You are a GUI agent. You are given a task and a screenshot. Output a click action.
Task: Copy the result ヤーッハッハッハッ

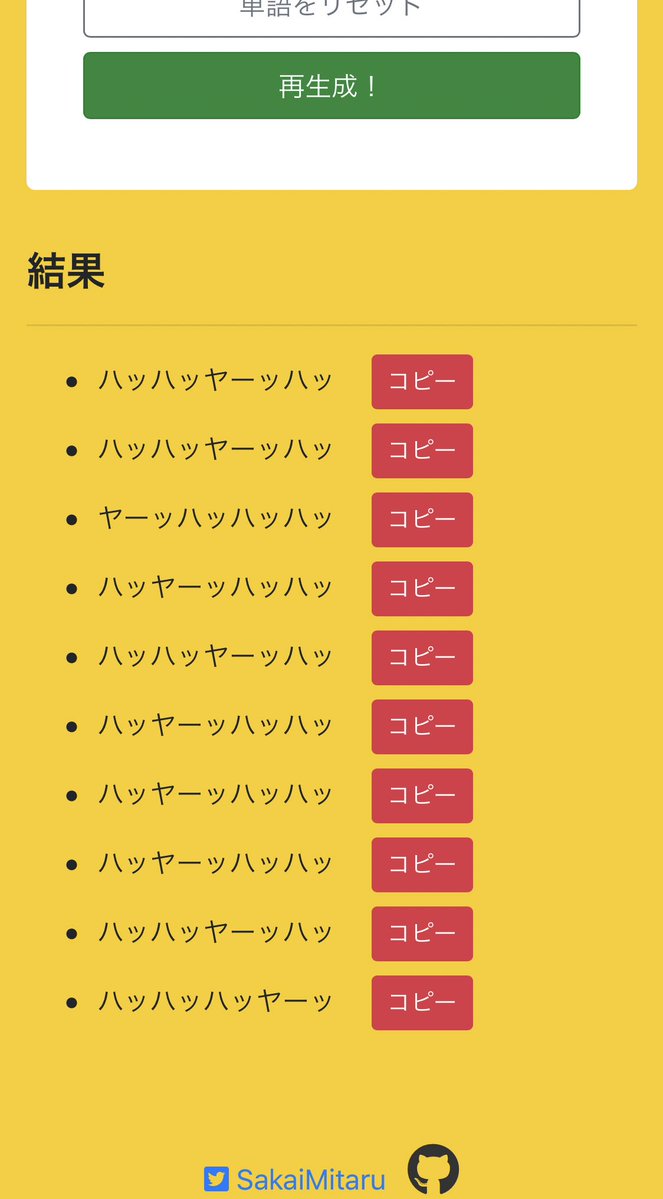[x=422, y=520]
